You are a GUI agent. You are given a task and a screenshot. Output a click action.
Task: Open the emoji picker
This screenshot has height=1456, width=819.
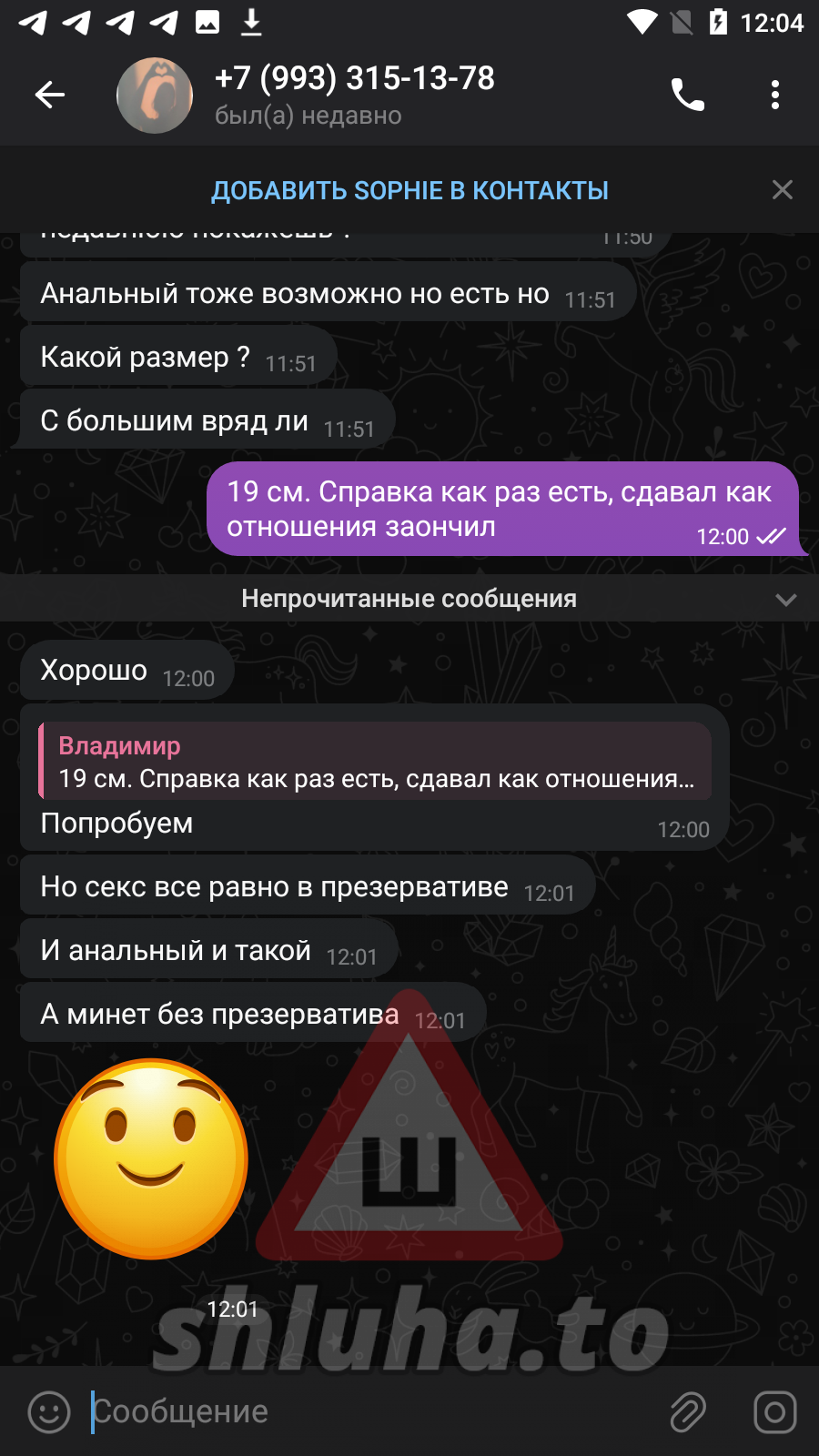(x=49, y=1412)
